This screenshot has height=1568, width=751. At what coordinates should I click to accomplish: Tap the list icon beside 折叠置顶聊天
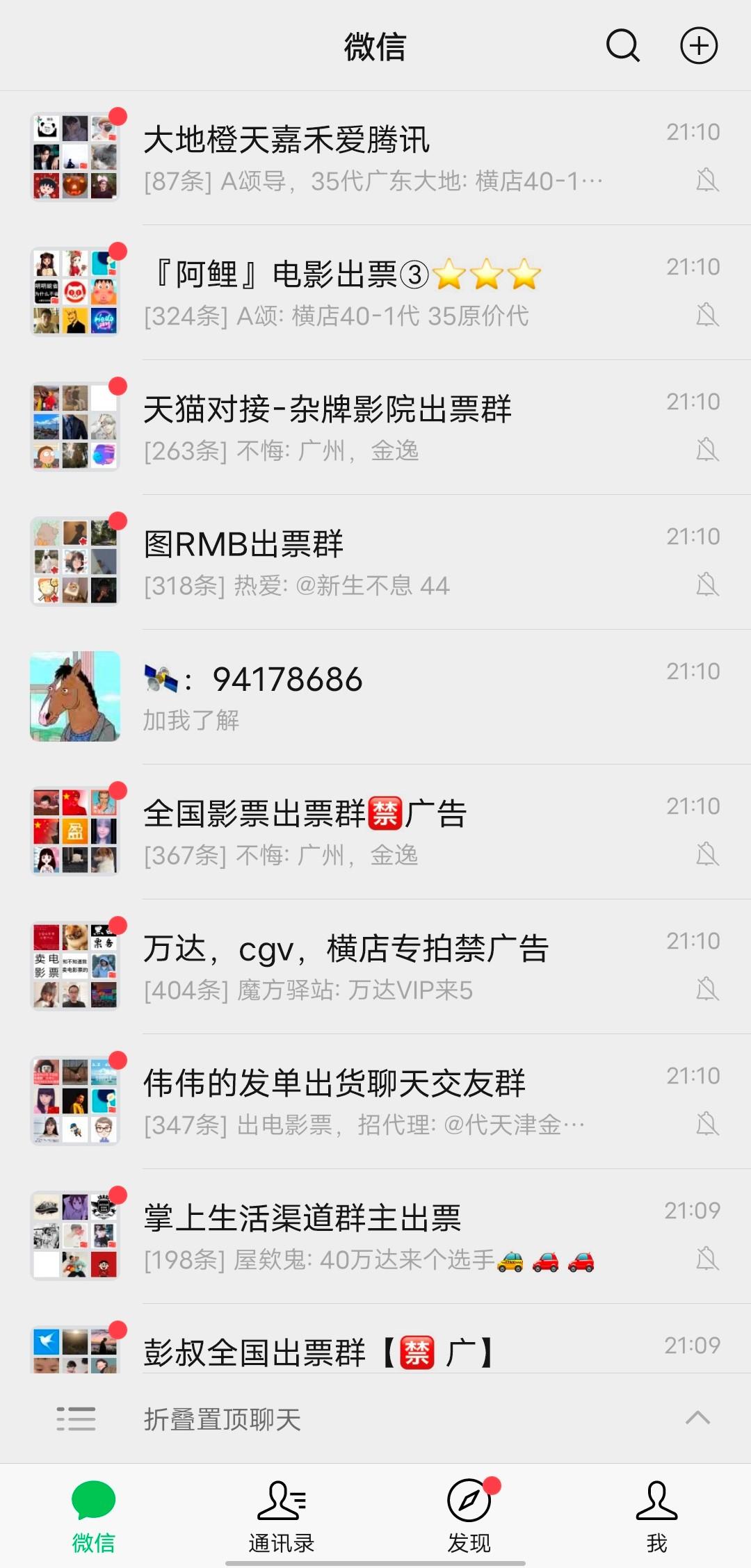coord(76,1420)
